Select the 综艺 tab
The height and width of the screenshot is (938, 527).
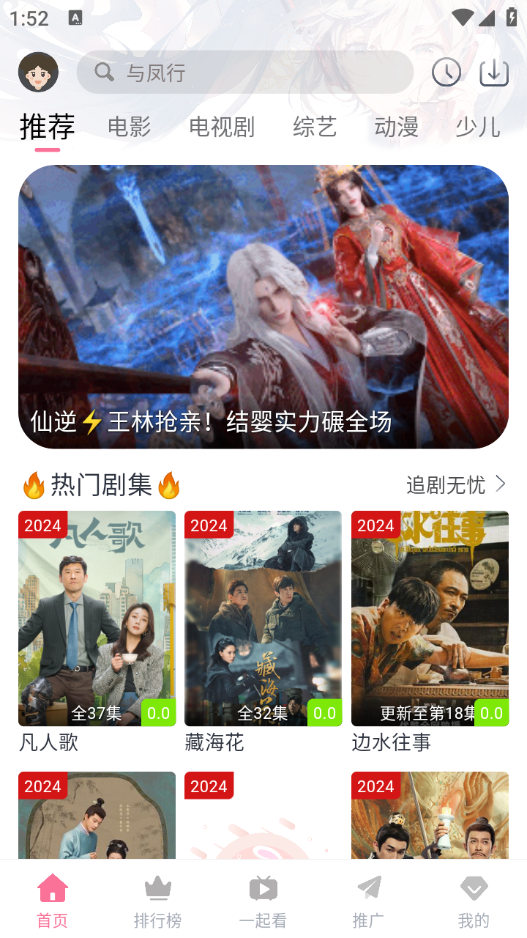[315, 127]
